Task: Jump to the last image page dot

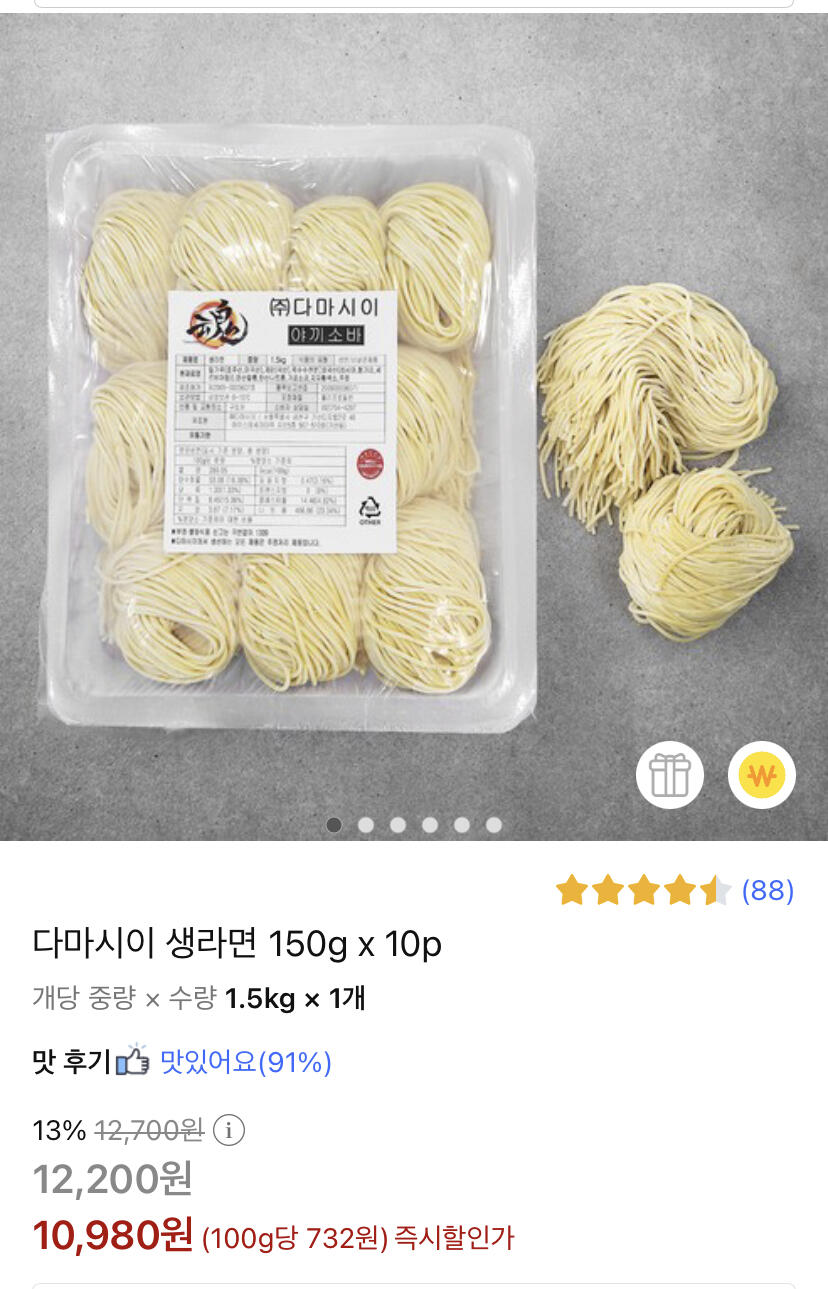Action: [x=494, y=825]
